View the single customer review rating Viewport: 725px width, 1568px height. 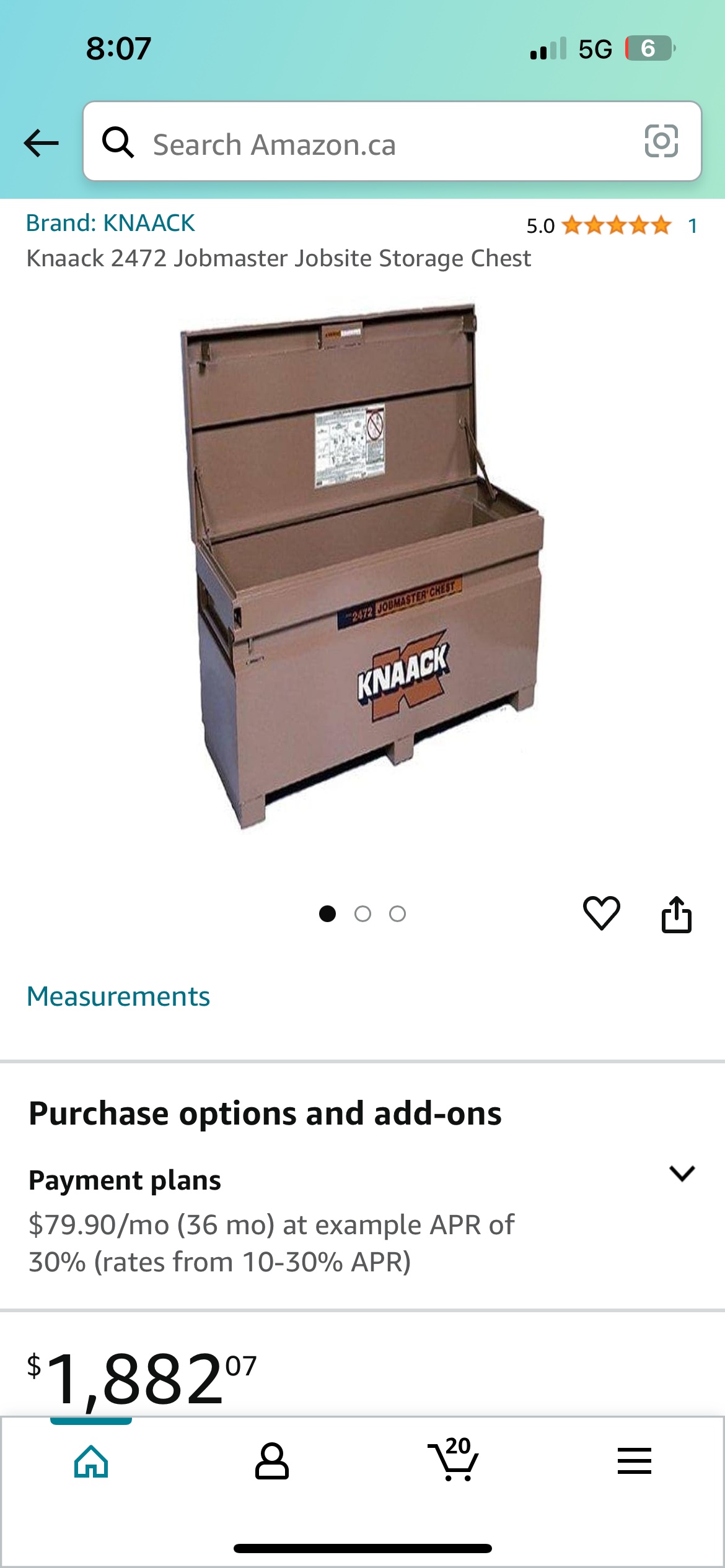click(x=692, y=226)
